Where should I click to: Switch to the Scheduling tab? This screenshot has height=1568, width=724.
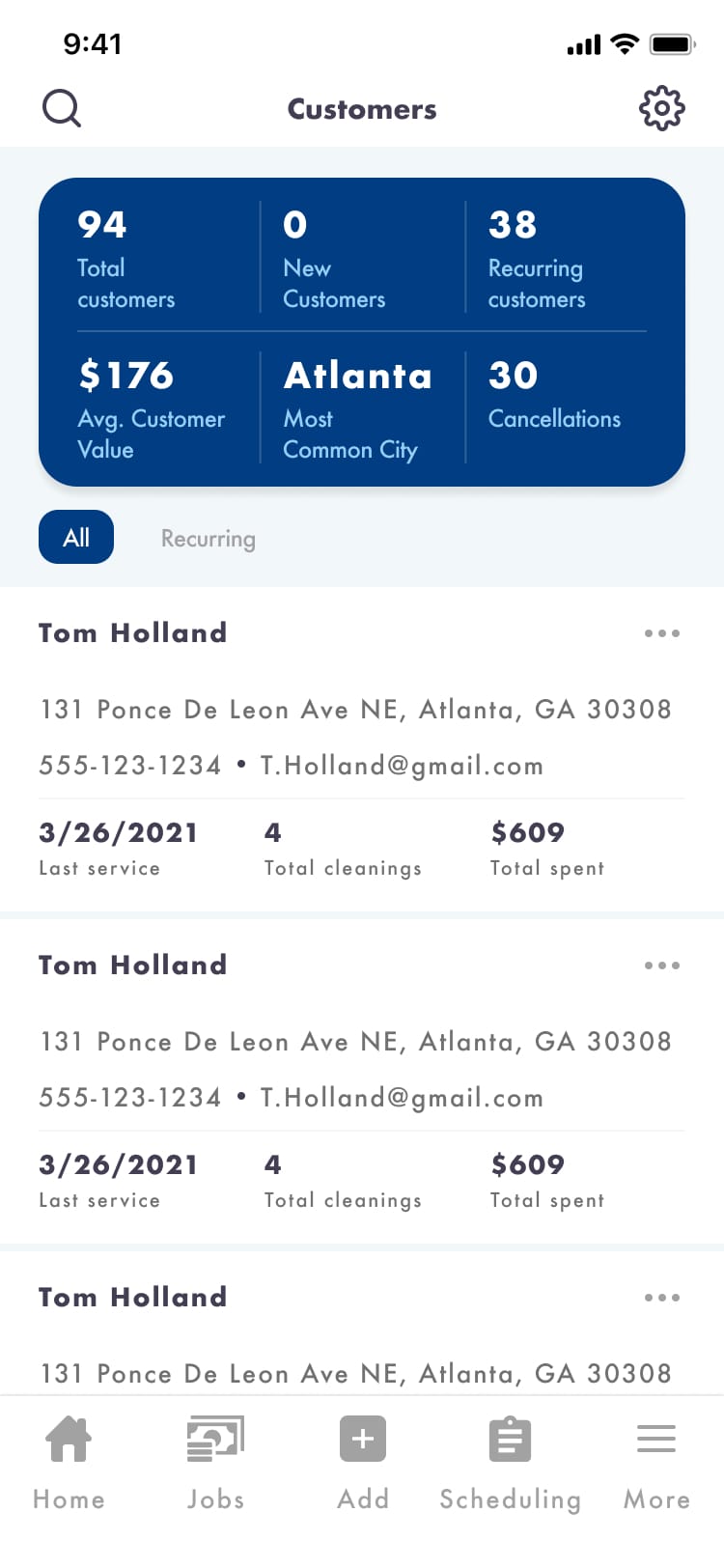coord(510,1463)
